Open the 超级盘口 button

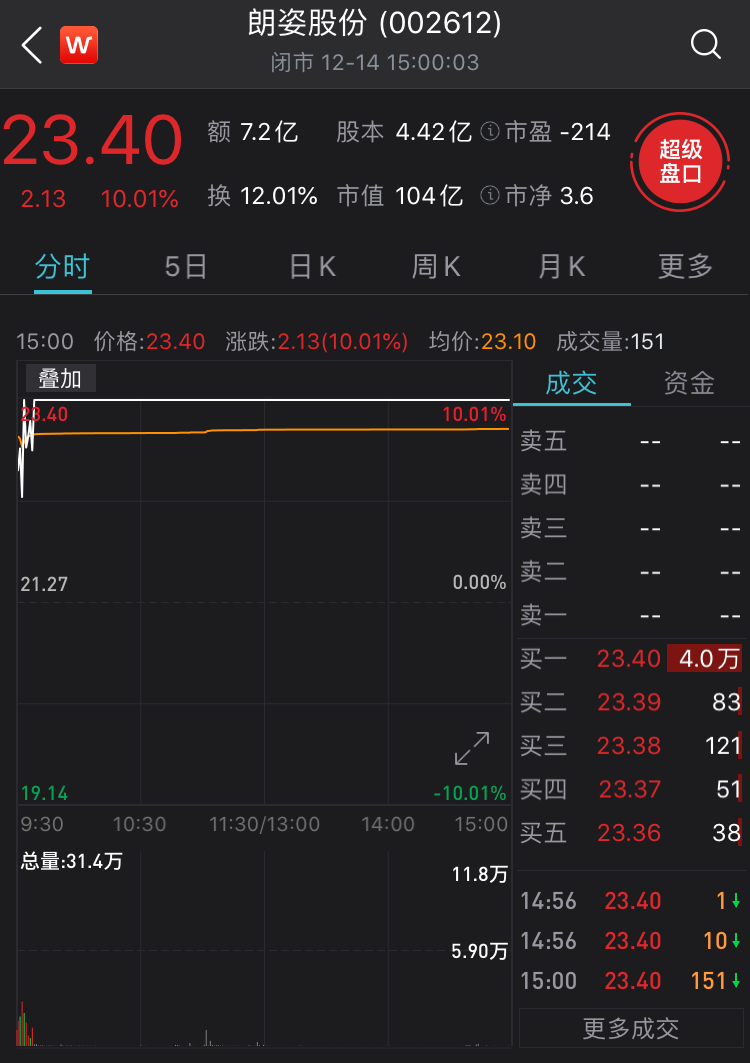pos(680,161)
